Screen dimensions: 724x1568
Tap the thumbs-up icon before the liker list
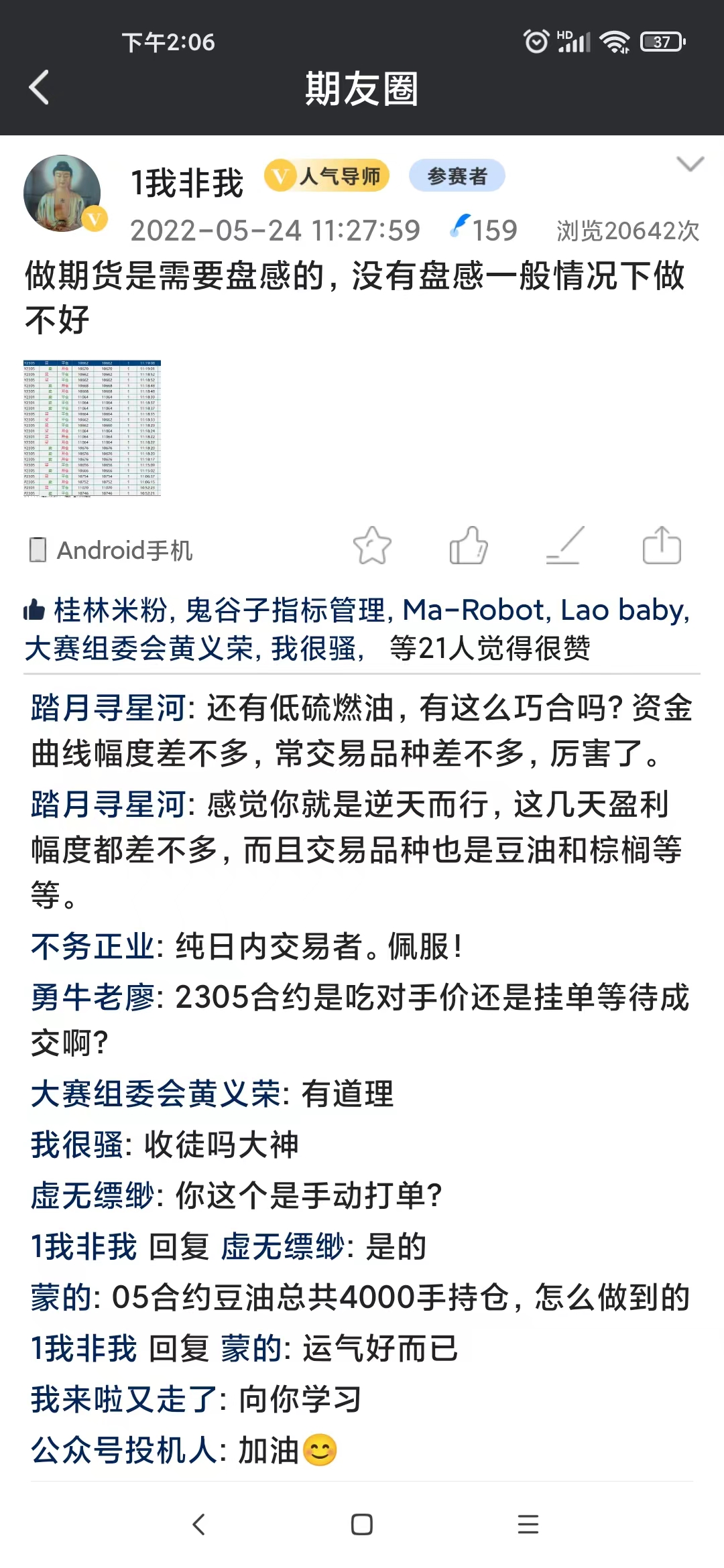click(x=35, y=608)
